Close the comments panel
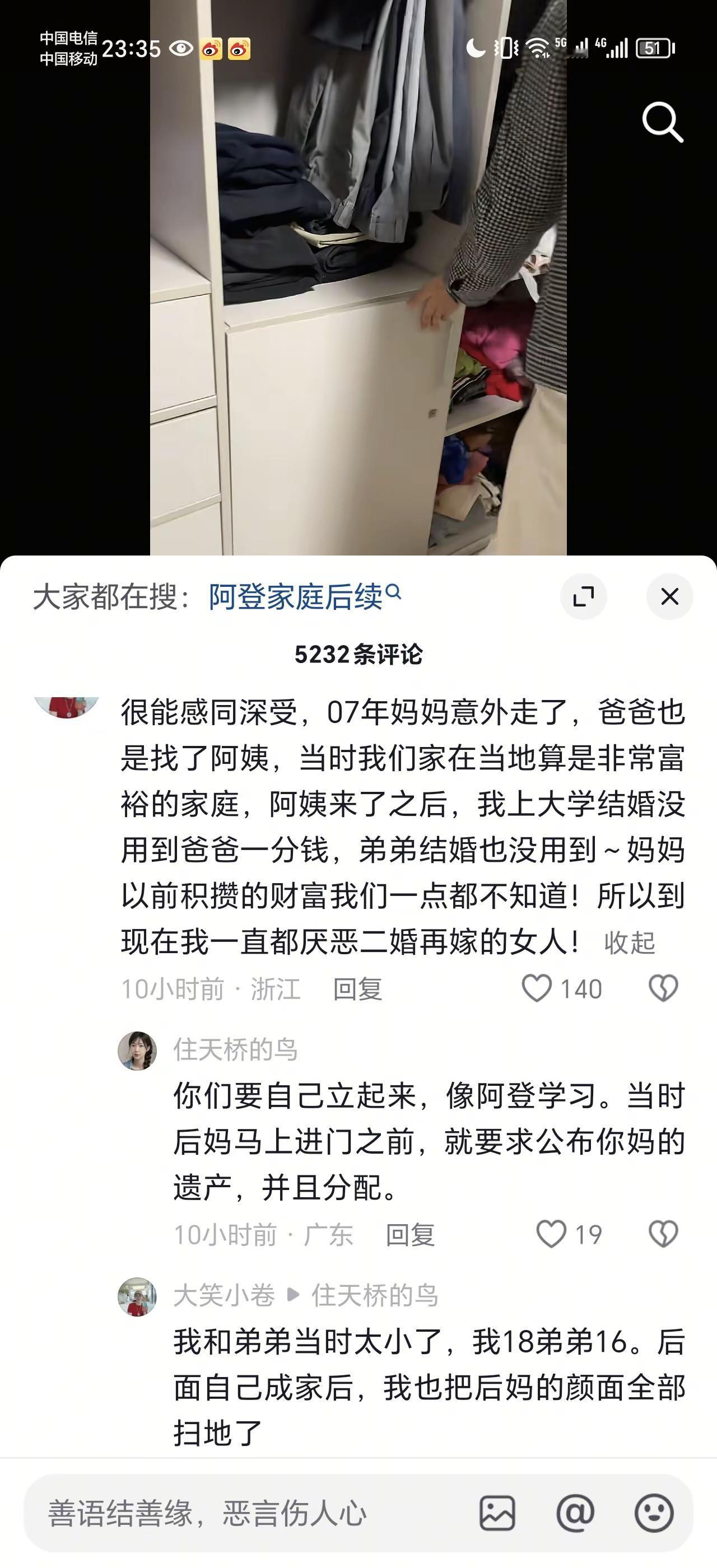 pyautogui.click(x=669, y=598)
